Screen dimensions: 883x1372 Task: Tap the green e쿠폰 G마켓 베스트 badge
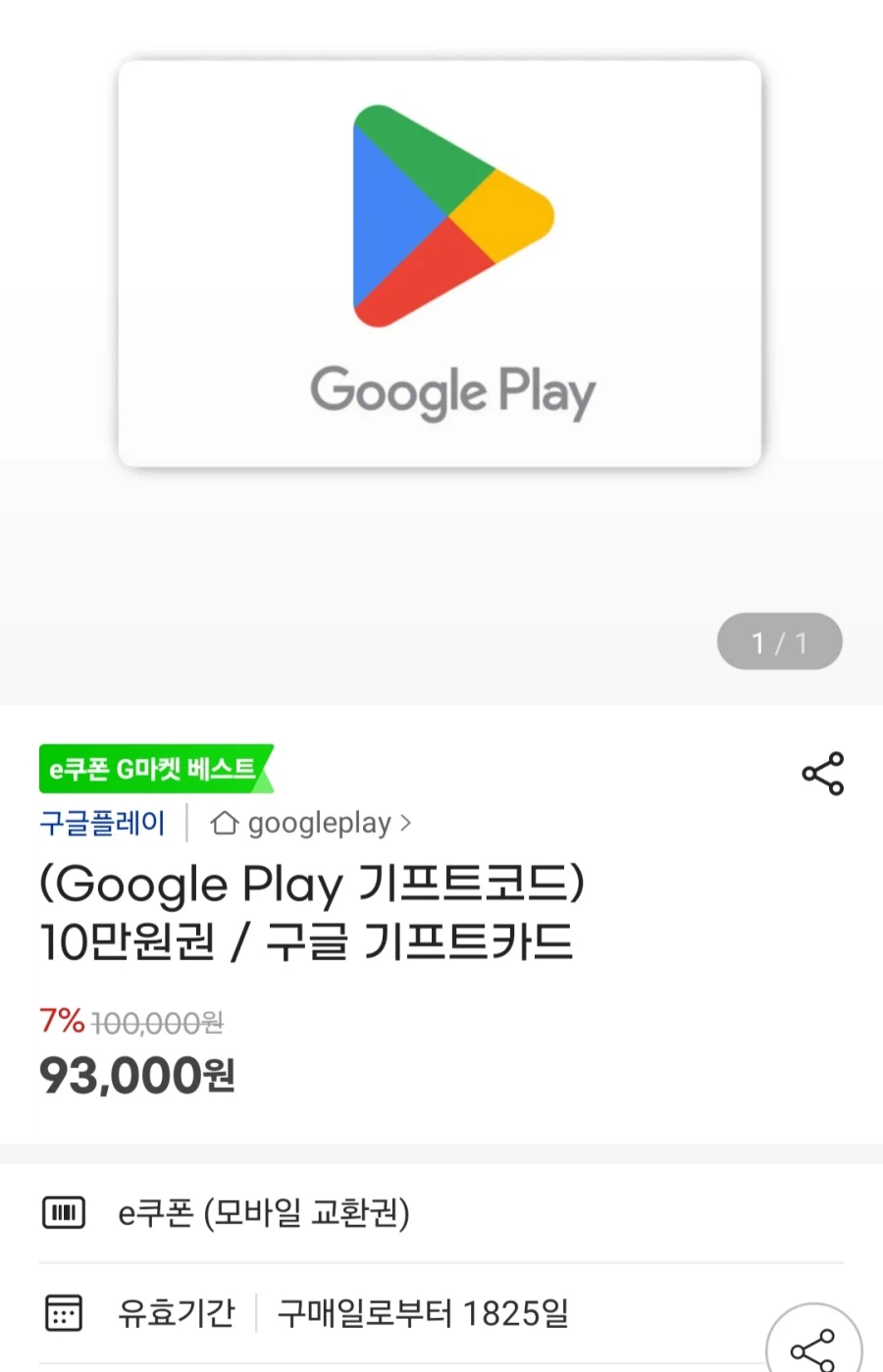coord(152,769)
